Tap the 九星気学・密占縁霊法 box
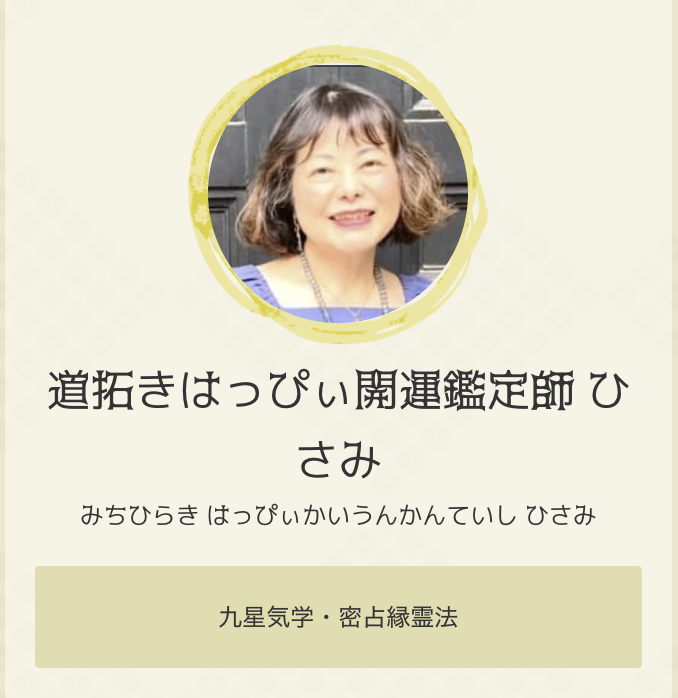The height and width of the screenshot is (698, 678). (x=338, y=617)
